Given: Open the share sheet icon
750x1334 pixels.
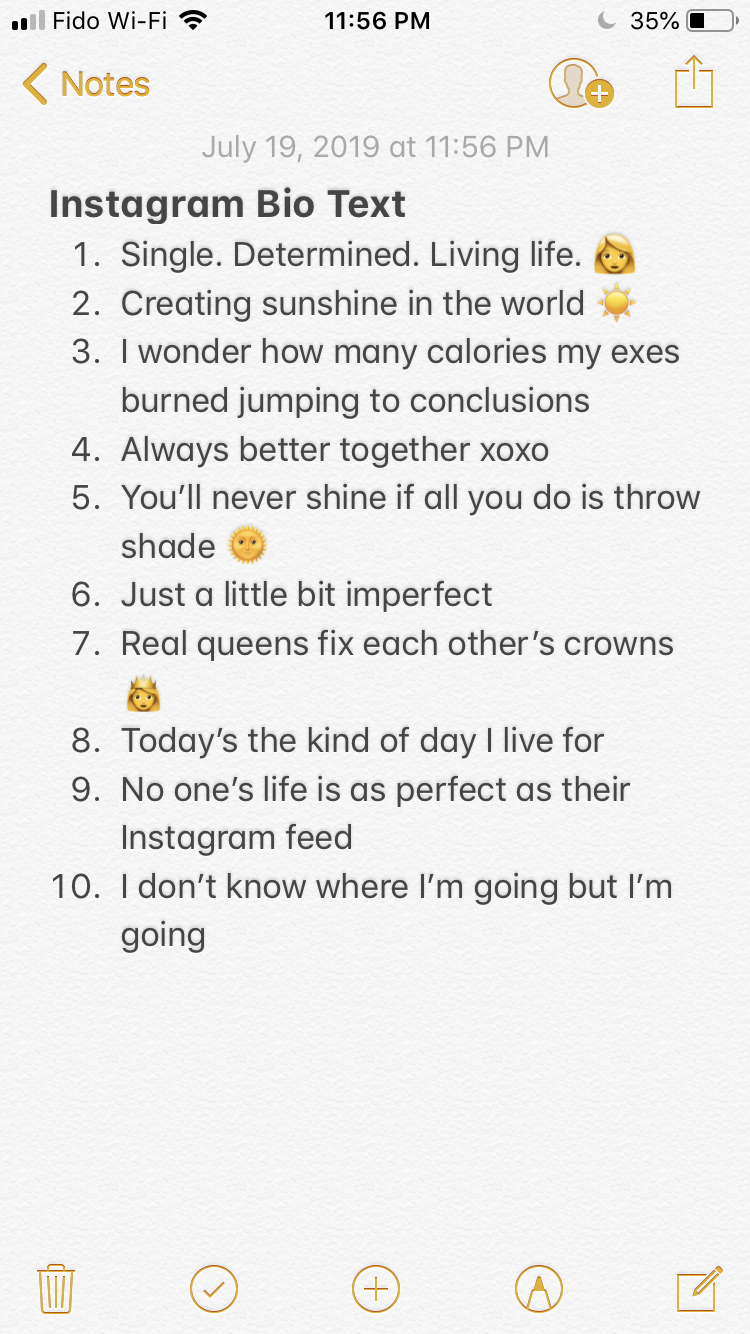Looking at the screenshot, I should [x=694, y=81].
